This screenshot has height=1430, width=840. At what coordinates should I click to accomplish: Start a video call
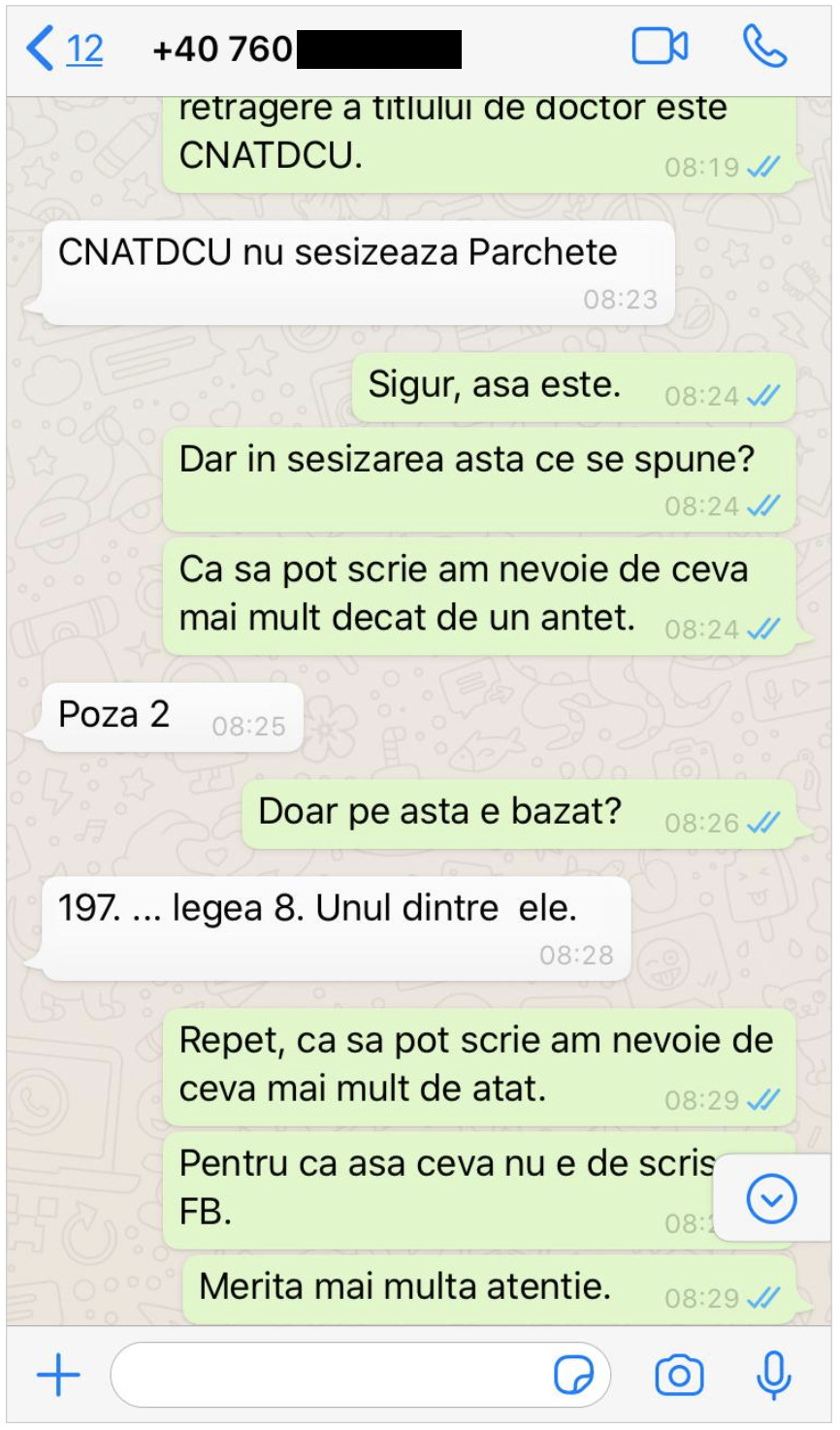pos(660,47)
